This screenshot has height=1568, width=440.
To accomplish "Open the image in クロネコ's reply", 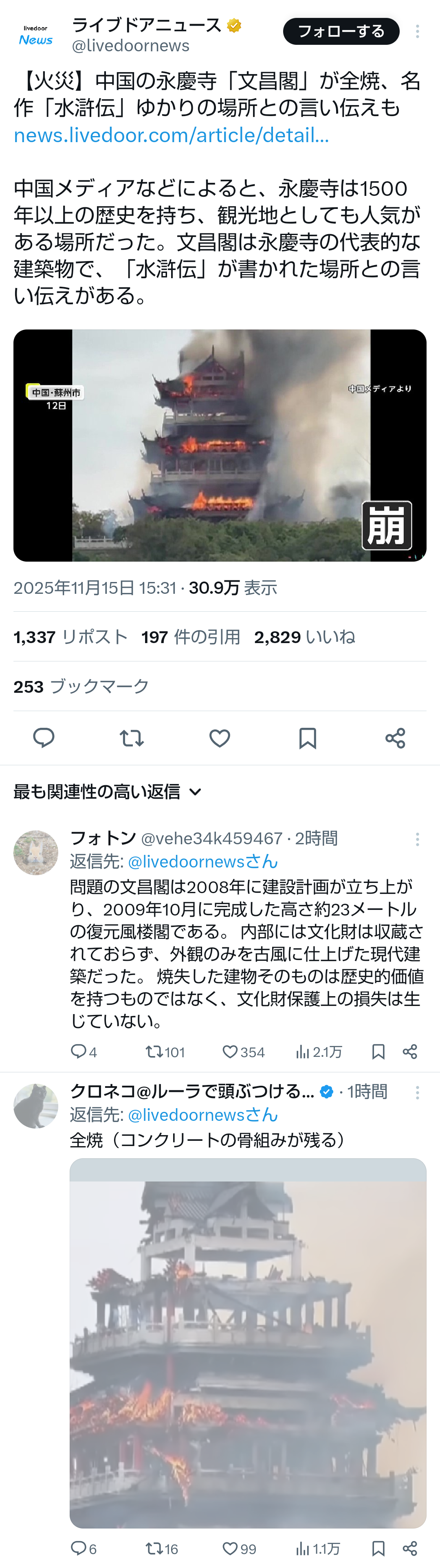I will 248,1343.
